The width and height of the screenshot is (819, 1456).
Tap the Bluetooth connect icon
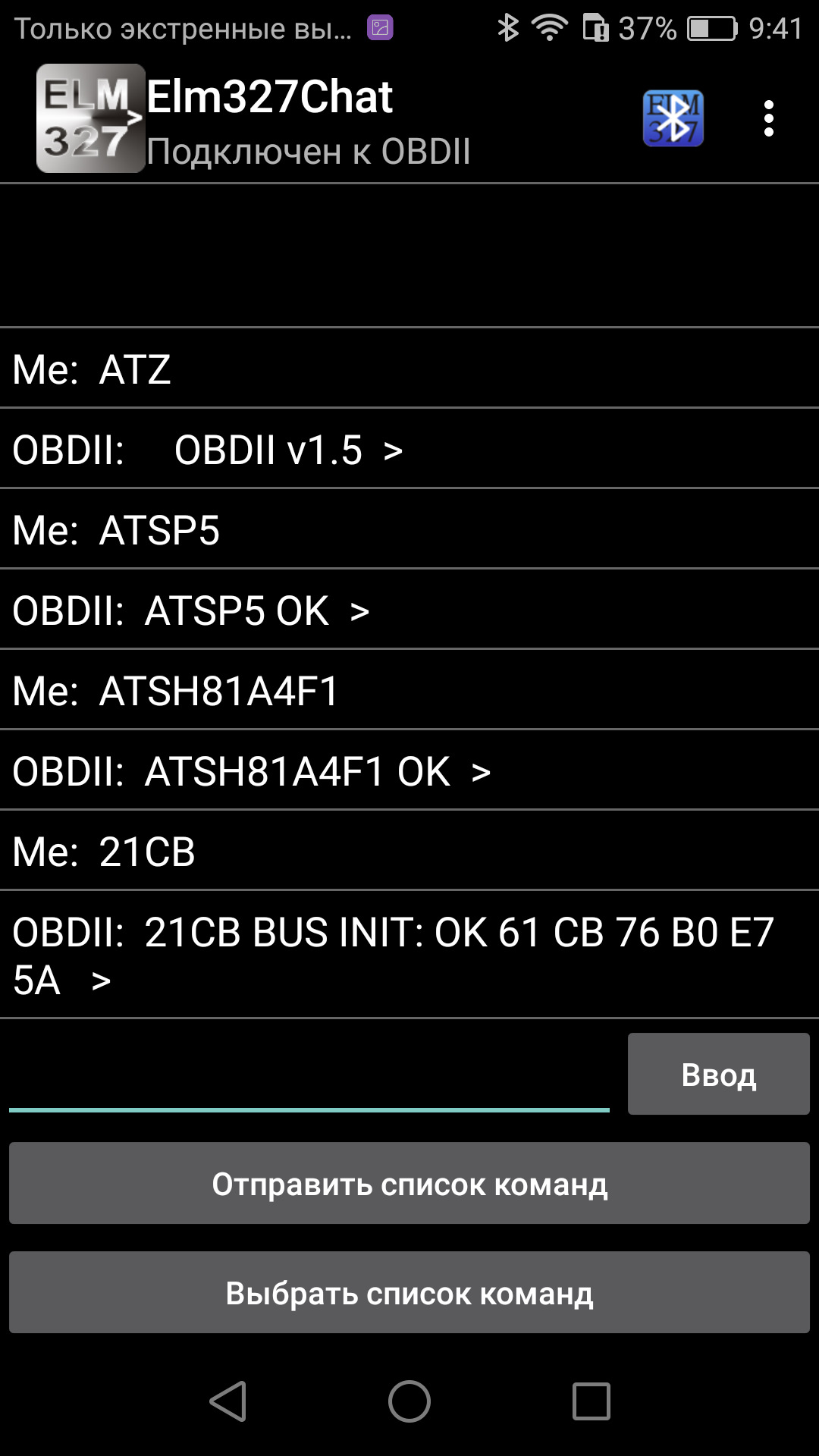[673, 118]
